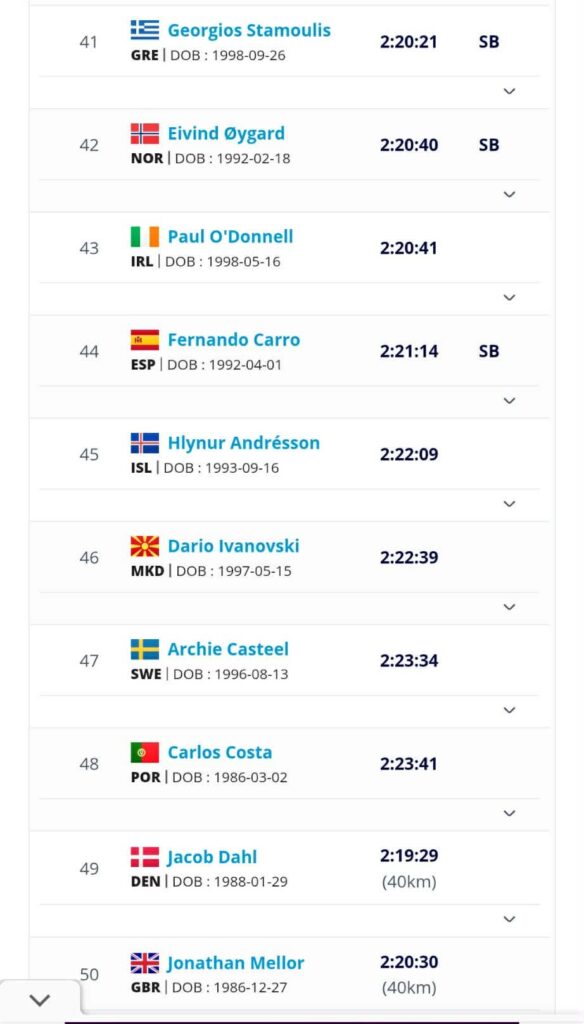Expand Jacob Dahl result chevron
Screen dimensions: 584x1024
pos(510,920)
